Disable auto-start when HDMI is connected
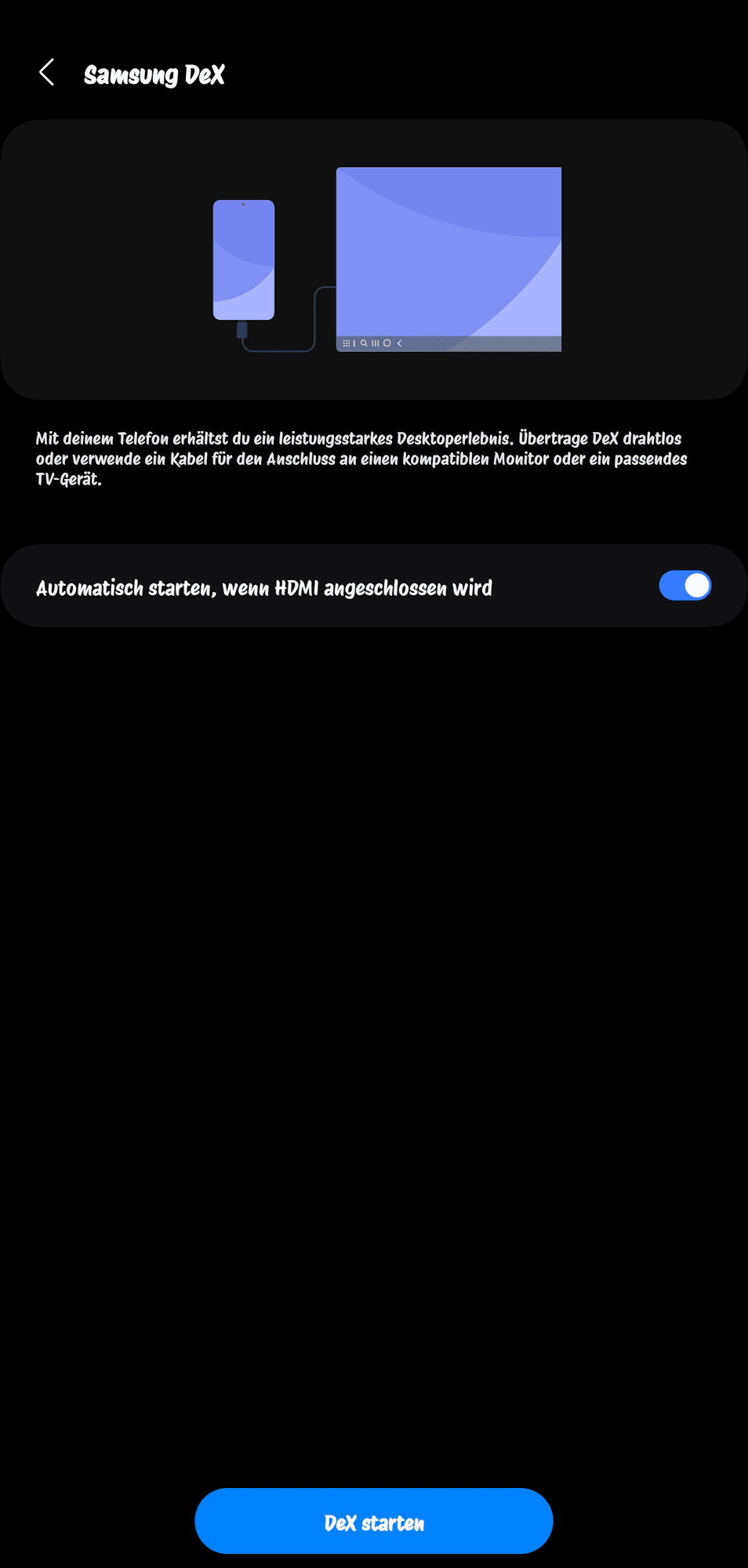The height and width of the screenshot is (1568, 748). tap(684, 586)
